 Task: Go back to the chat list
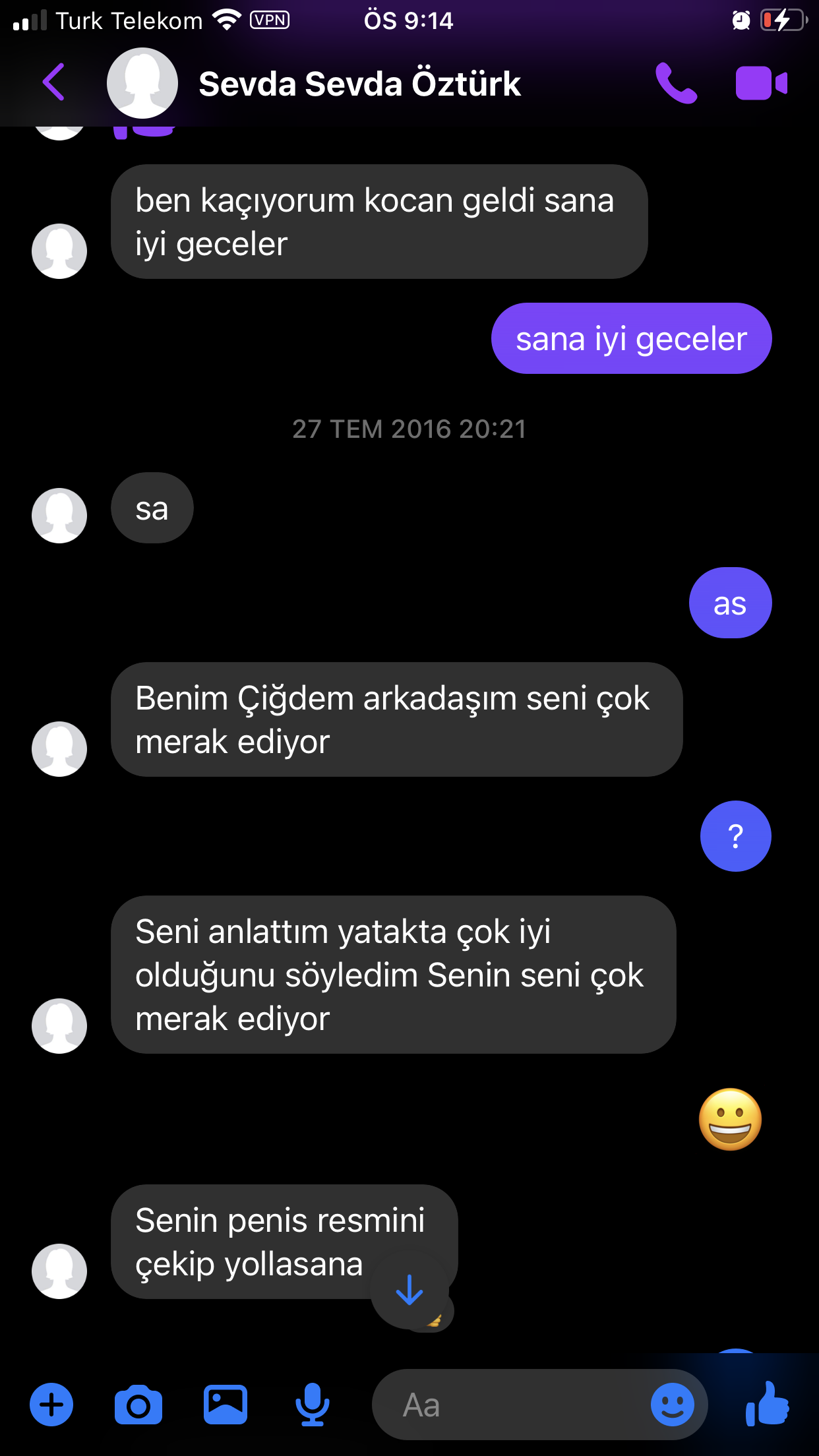click(54, 82)
